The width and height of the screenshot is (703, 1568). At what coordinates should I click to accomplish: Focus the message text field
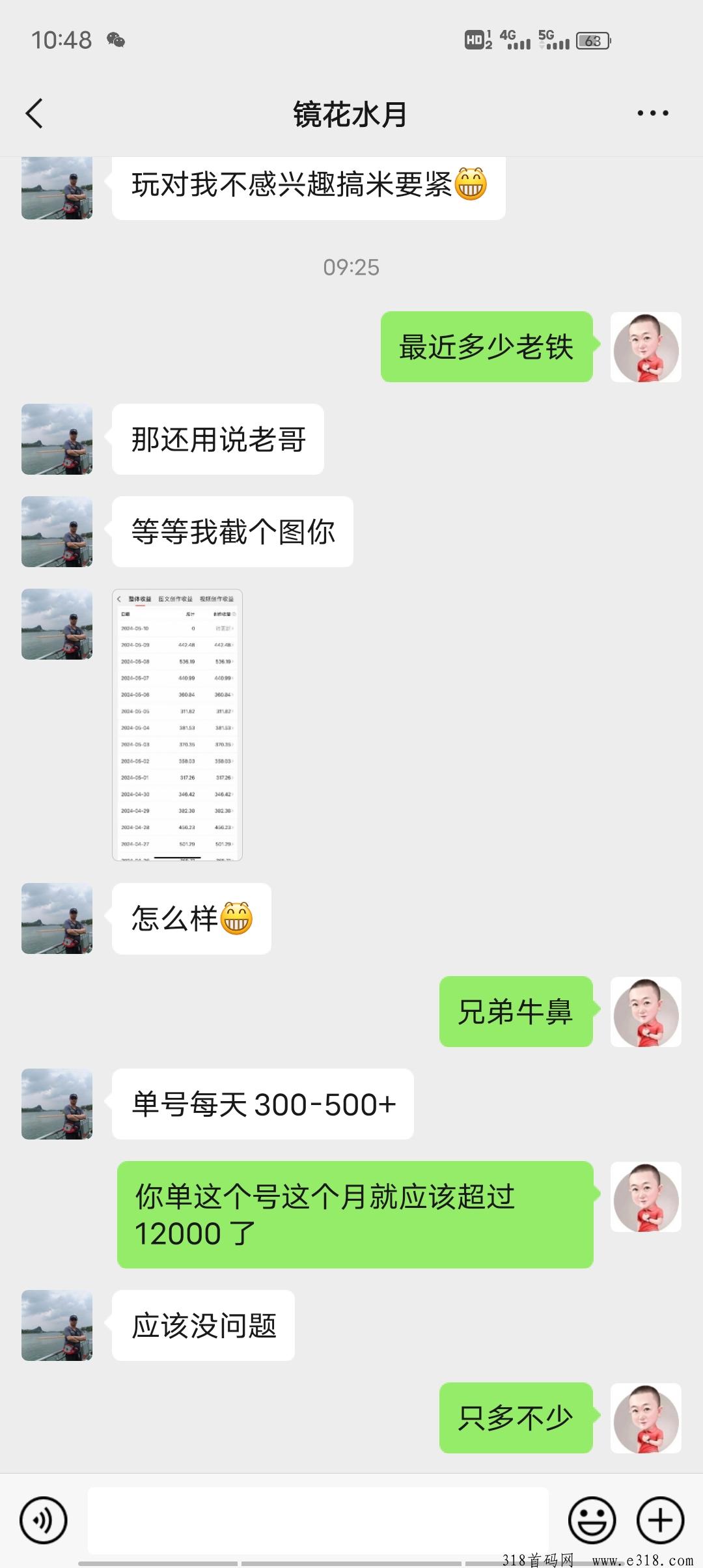(318, 1520)
